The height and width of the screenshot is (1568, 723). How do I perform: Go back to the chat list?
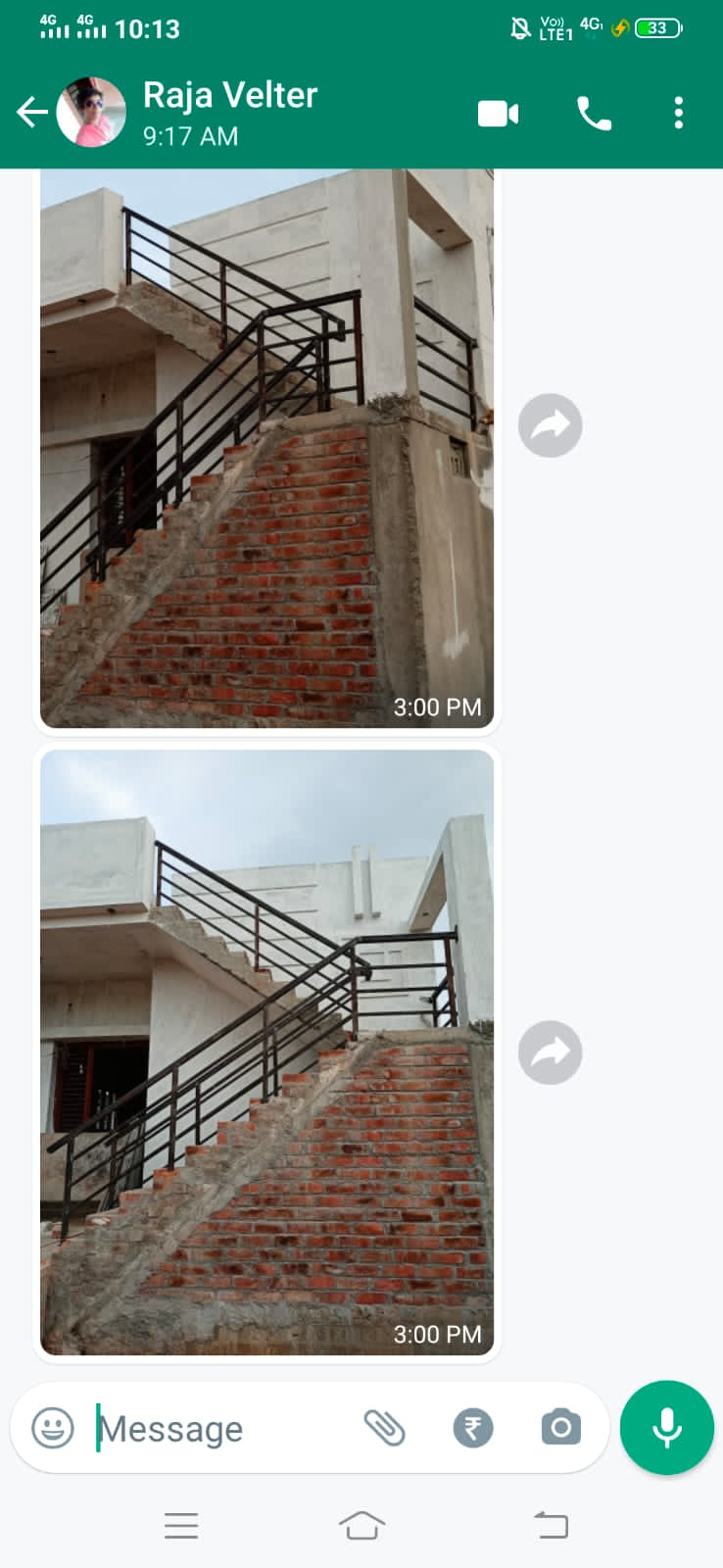pos(32,113)
